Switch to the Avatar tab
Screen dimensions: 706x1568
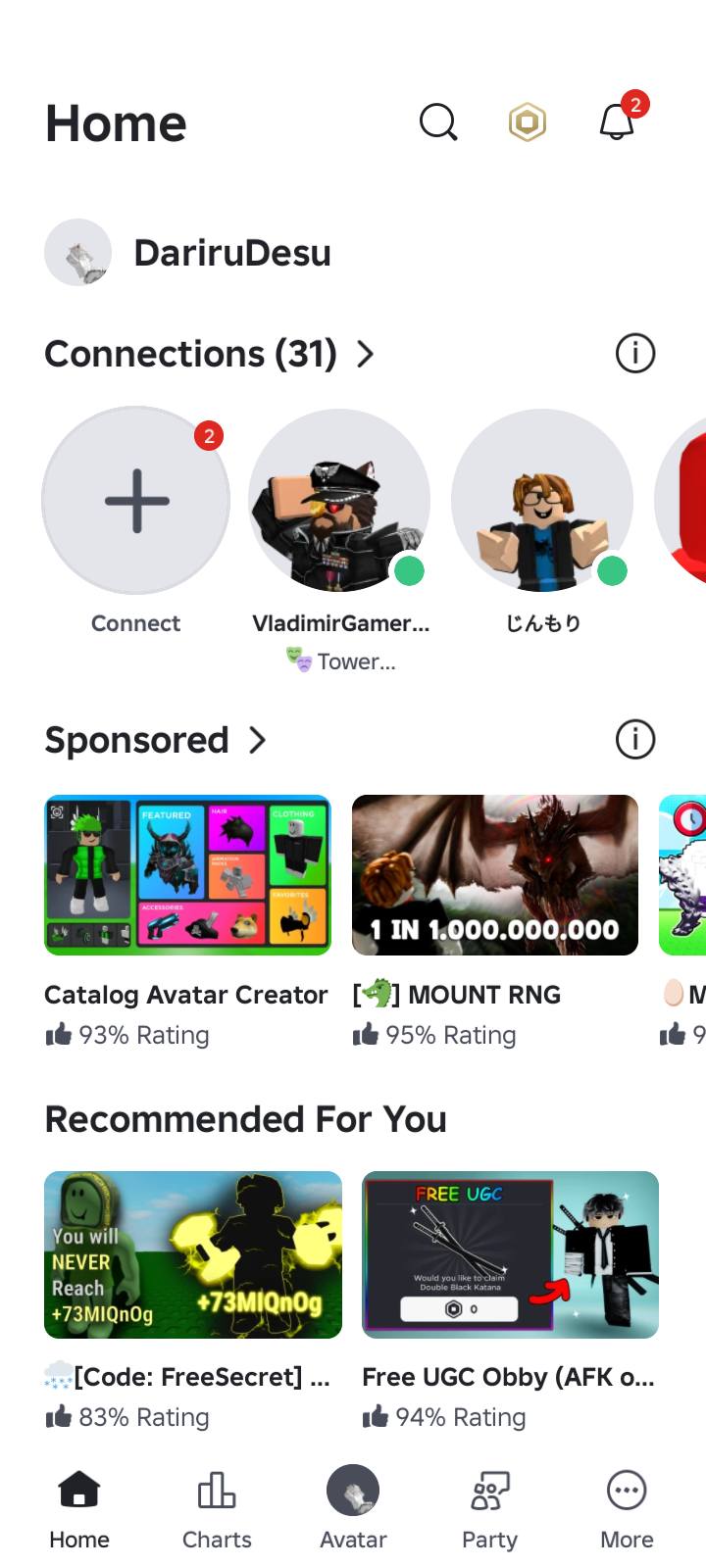[353, 1510]
